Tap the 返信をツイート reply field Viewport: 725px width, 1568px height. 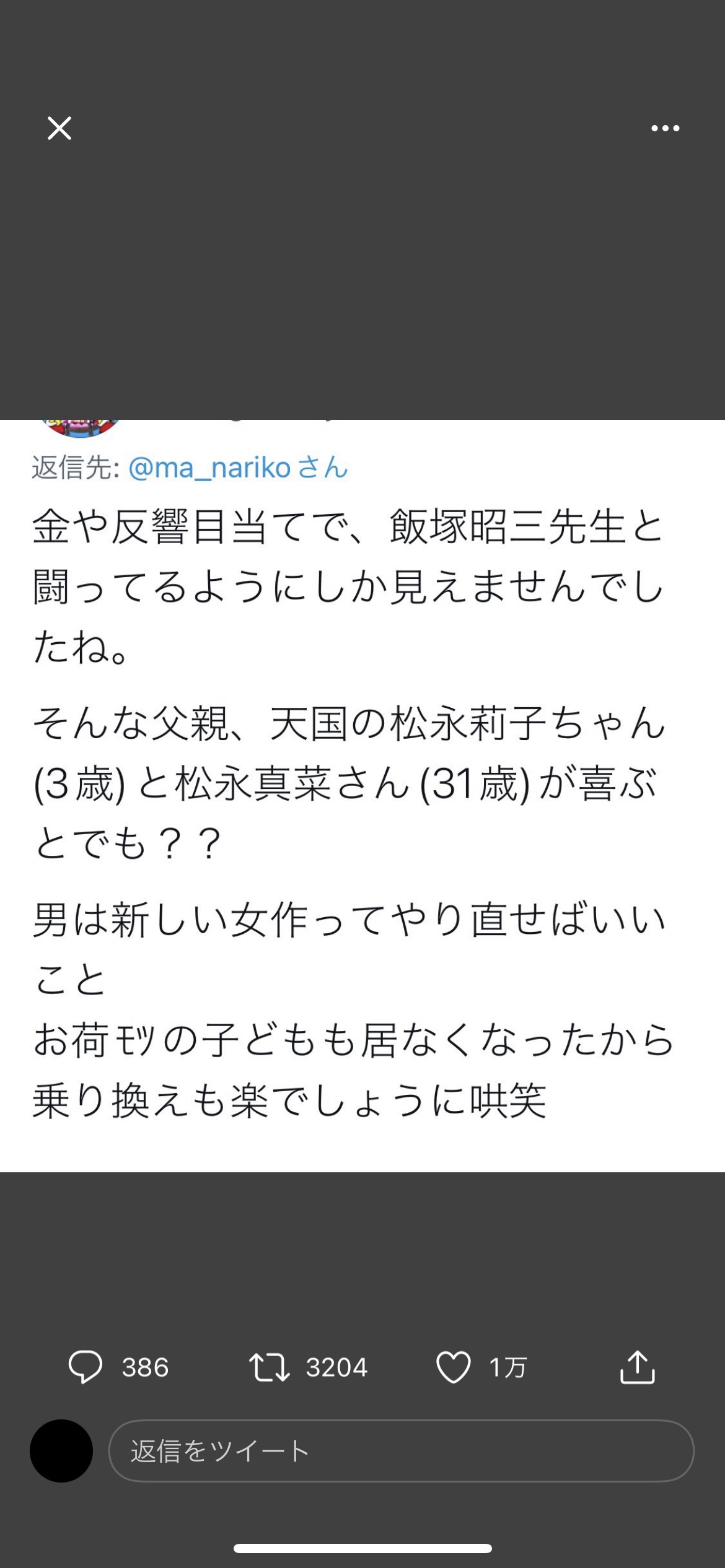click(402, 1451)
